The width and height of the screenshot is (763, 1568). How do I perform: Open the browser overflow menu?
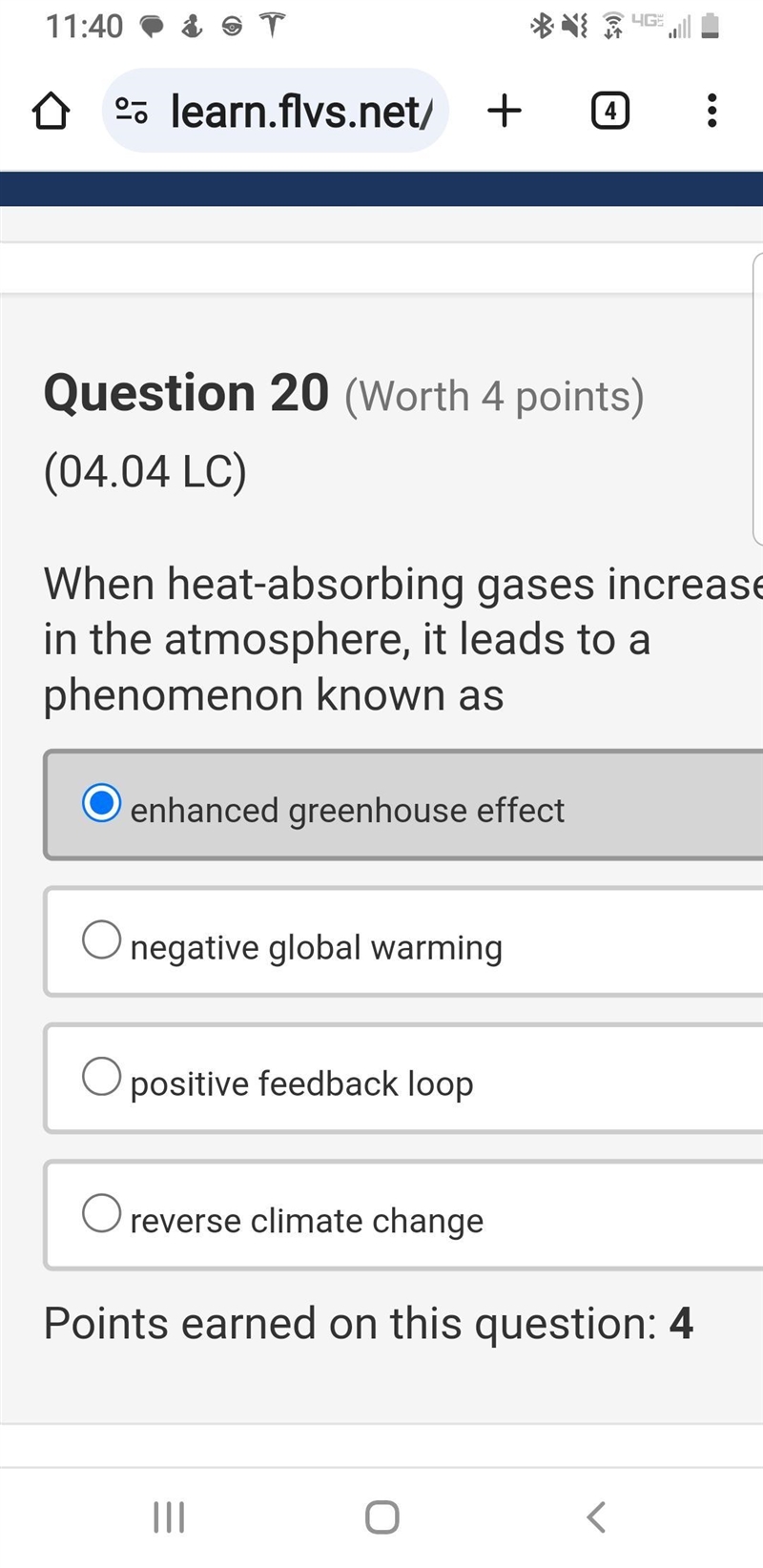711,112
